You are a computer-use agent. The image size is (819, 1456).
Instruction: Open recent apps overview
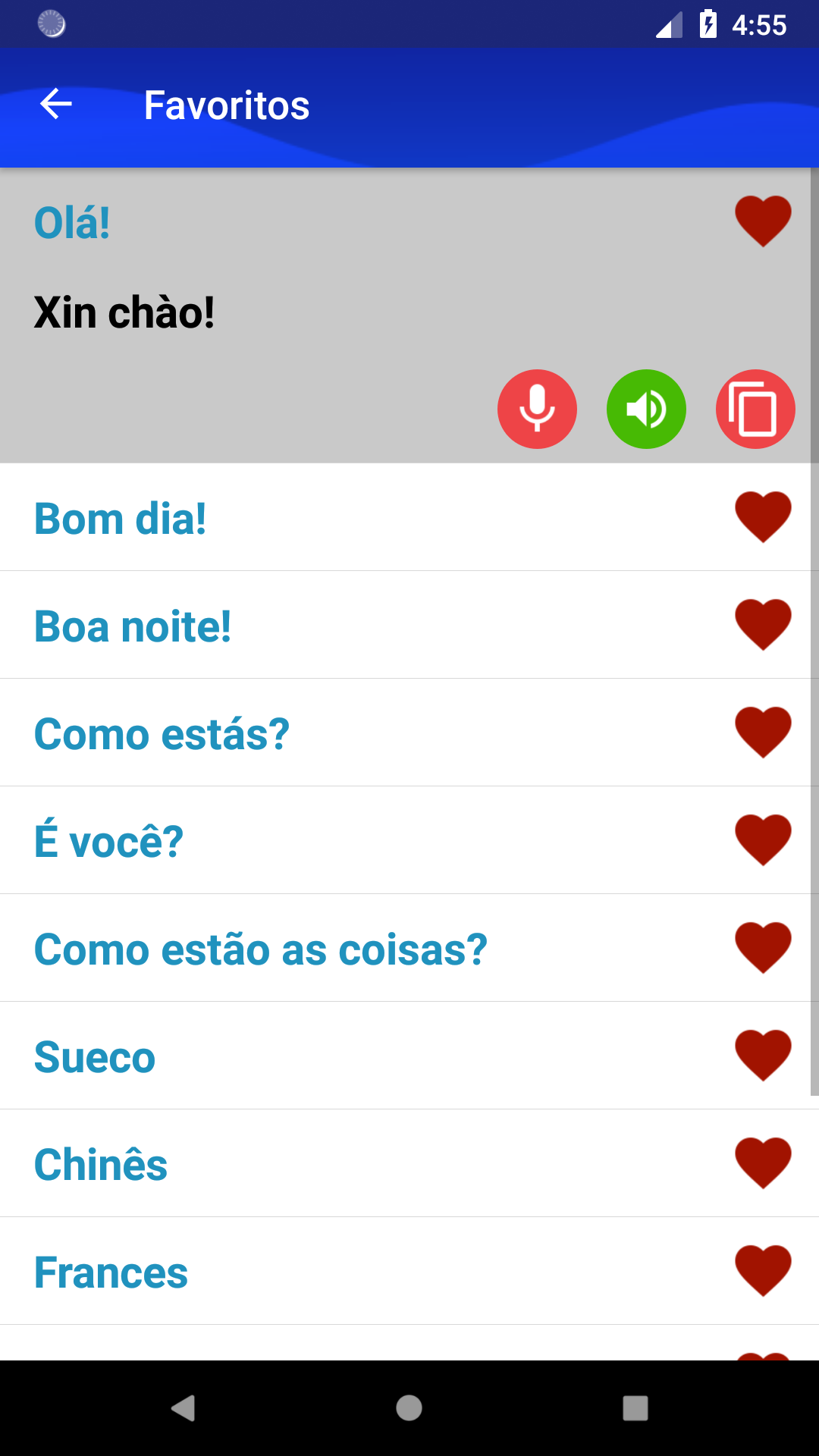point(635,1408)
